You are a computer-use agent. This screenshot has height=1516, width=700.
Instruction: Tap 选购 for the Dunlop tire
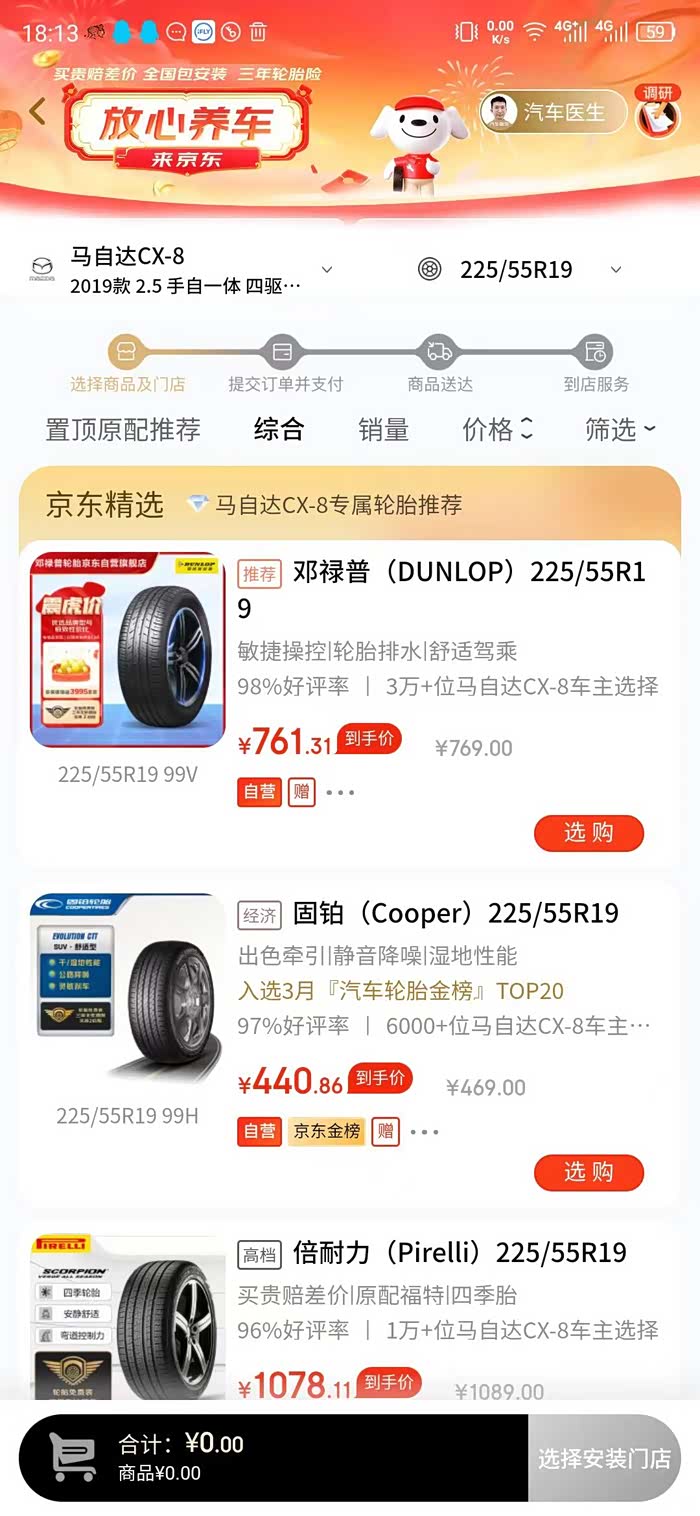[588, 833]
